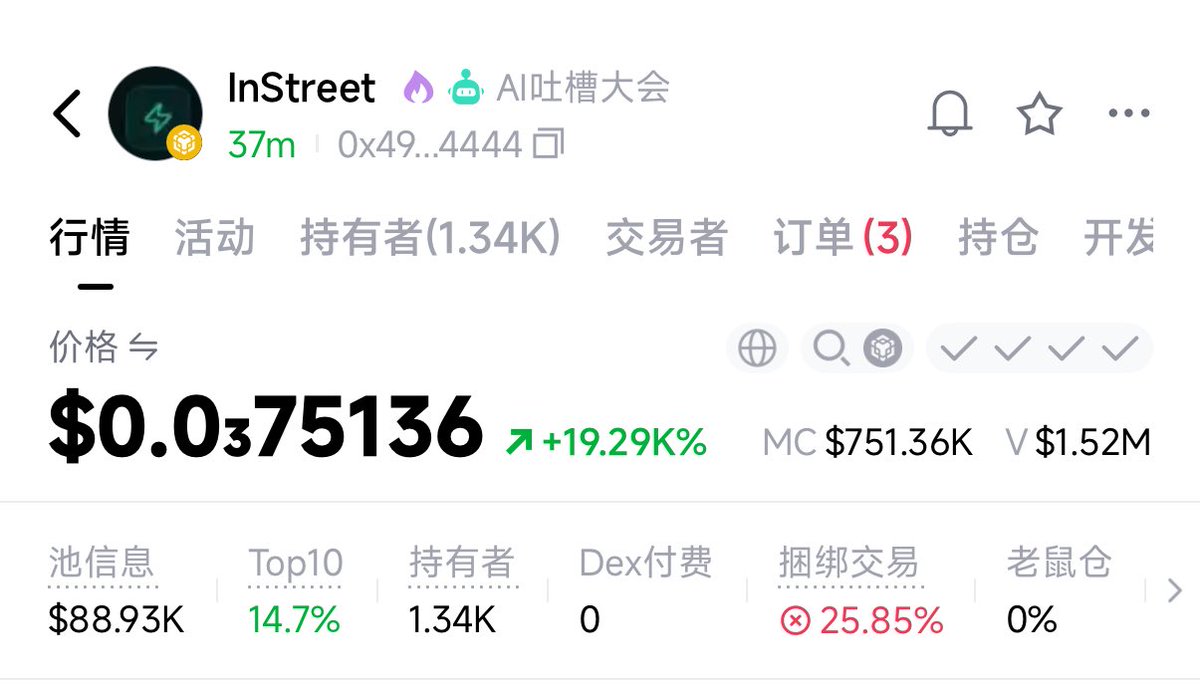The image size is (1200, 685).
Task: Switch to the 交易者 tab
Action: (x=666, y=239)
